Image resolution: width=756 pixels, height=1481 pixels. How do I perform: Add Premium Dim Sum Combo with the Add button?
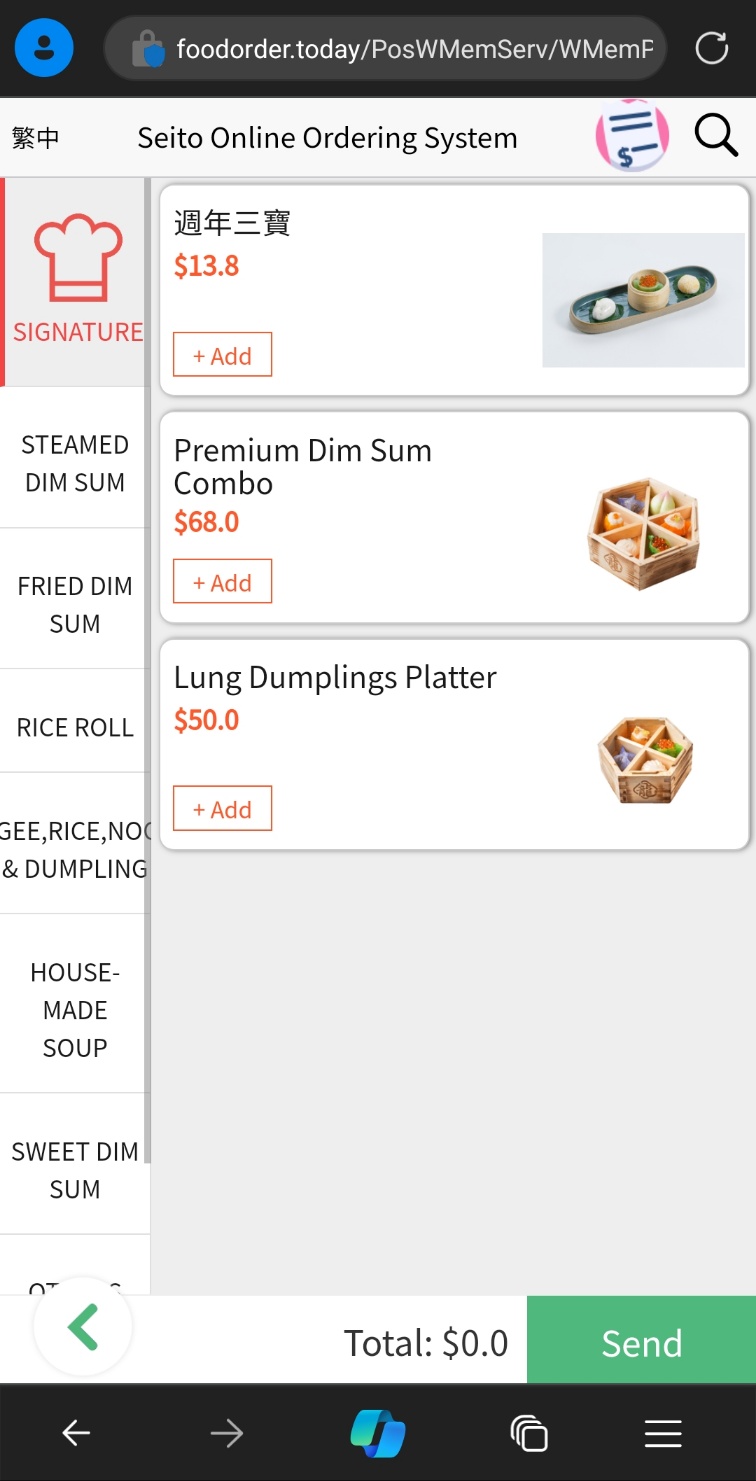click(222, 581)
